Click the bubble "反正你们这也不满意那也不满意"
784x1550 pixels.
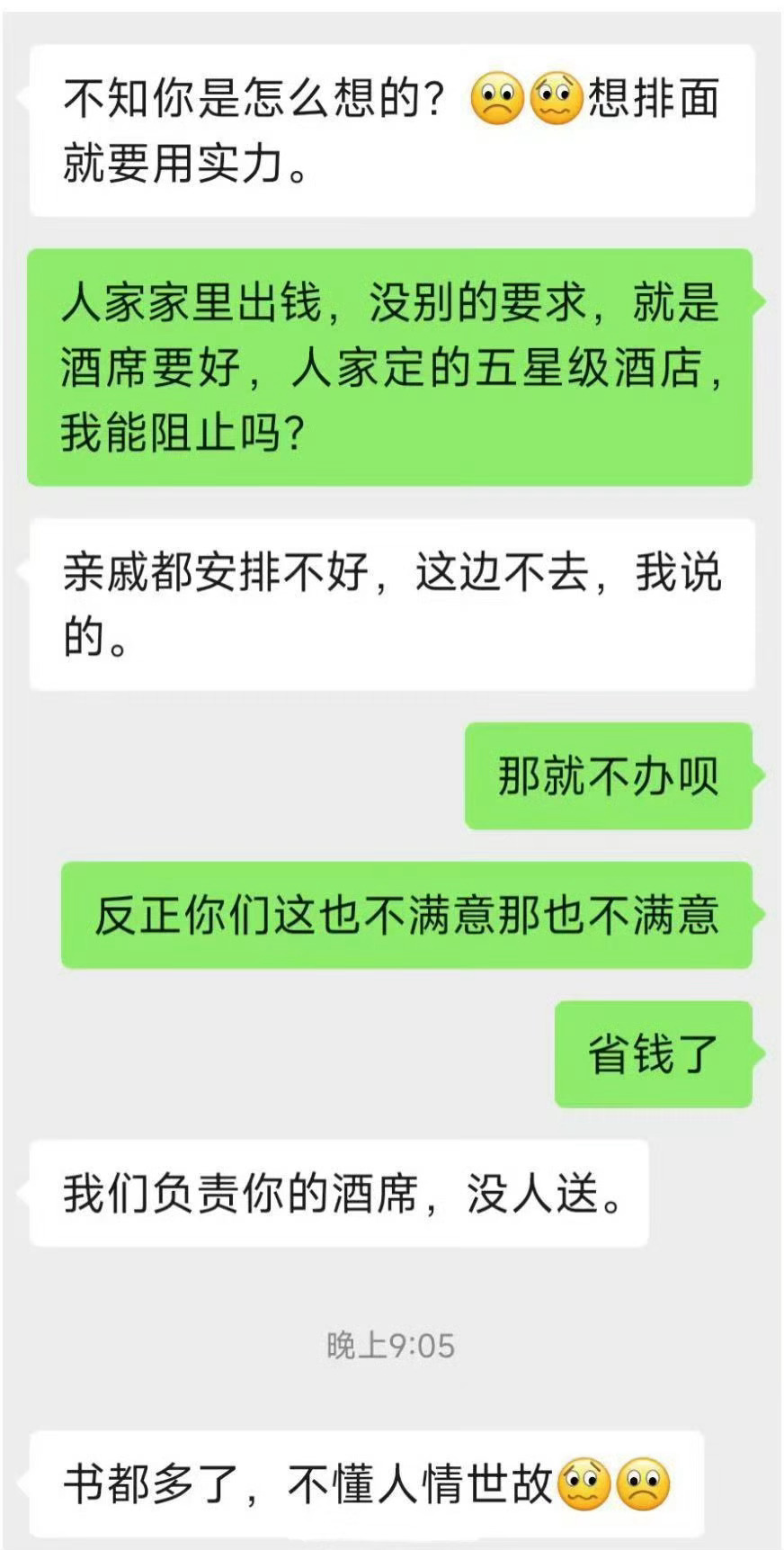pyautogui.click(x=403, y=915)
